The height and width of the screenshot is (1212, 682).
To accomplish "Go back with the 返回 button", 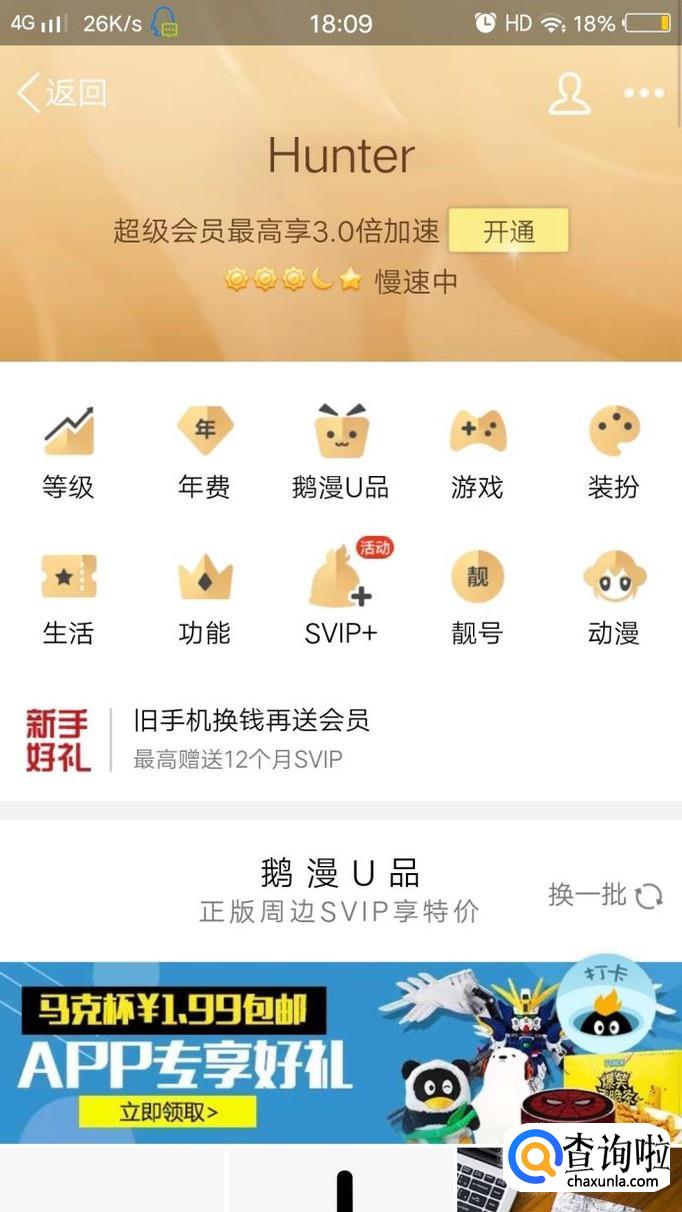I will pos(62,93).
